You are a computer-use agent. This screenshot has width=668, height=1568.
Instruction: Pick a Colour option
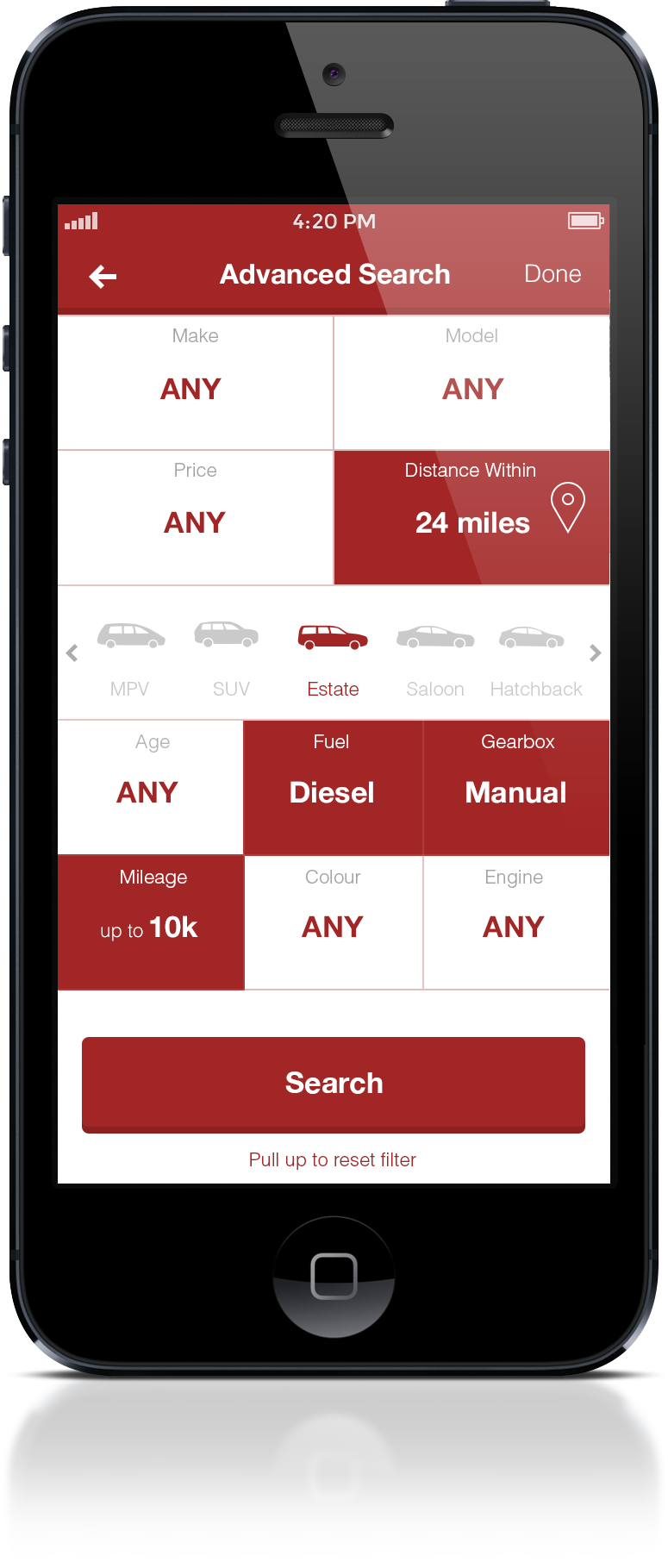pyautogui.click(x=333, y=921)
